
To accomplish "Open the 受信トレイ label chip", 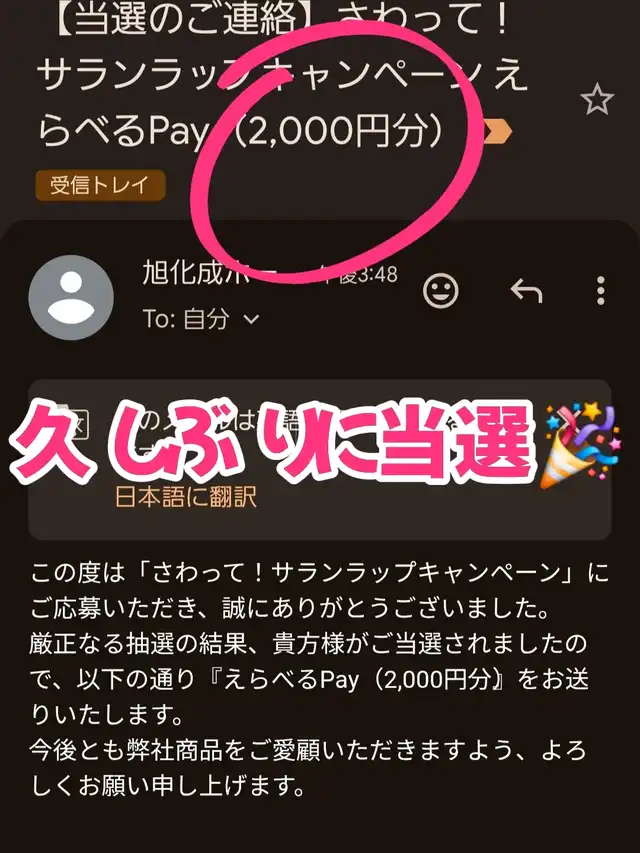I will [100, 186].
